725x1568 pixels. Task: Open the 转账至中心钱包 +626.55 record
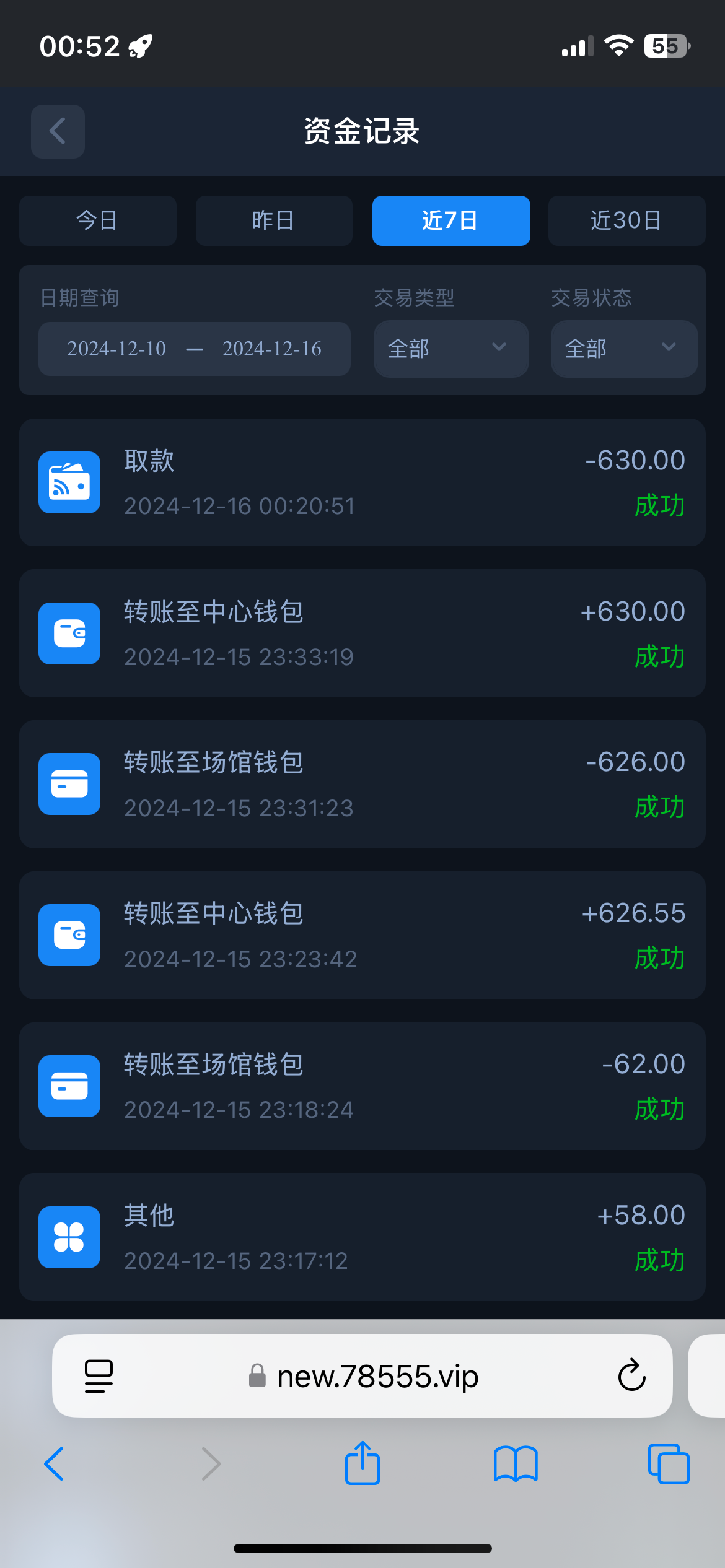pos(362,935)
